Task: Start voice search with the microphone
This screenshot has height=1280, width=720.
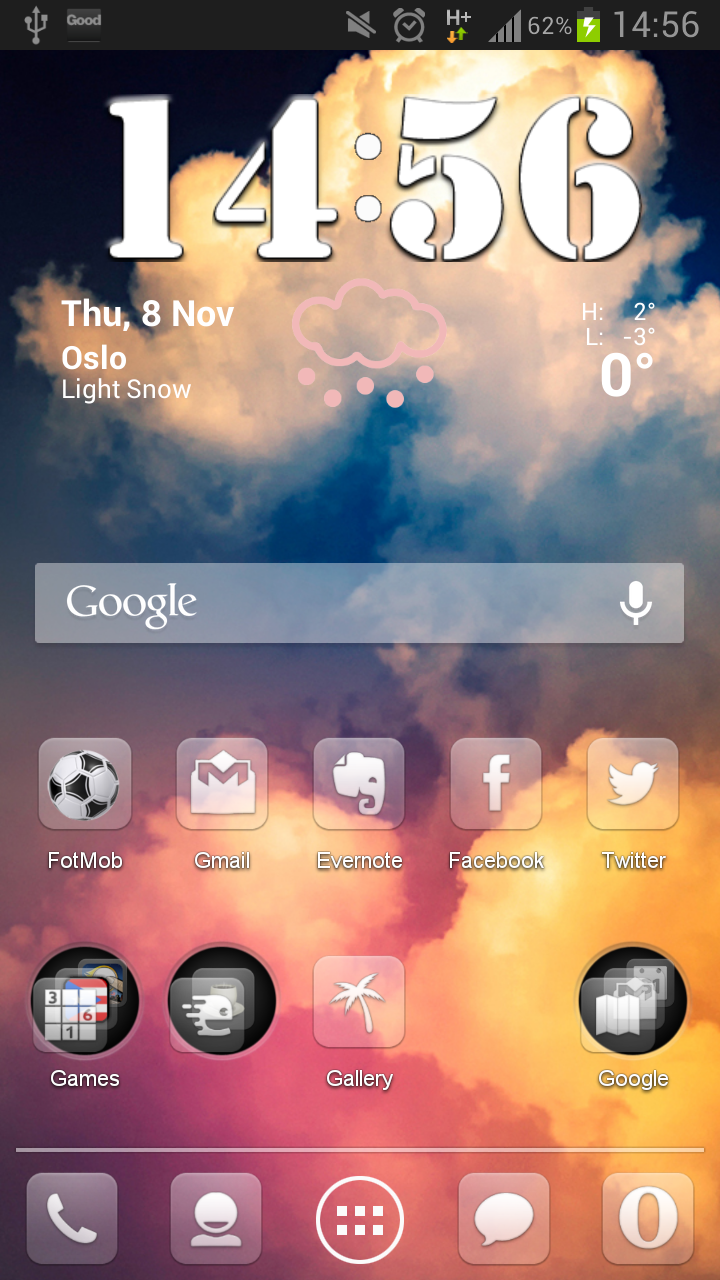Action: point(635,603)
